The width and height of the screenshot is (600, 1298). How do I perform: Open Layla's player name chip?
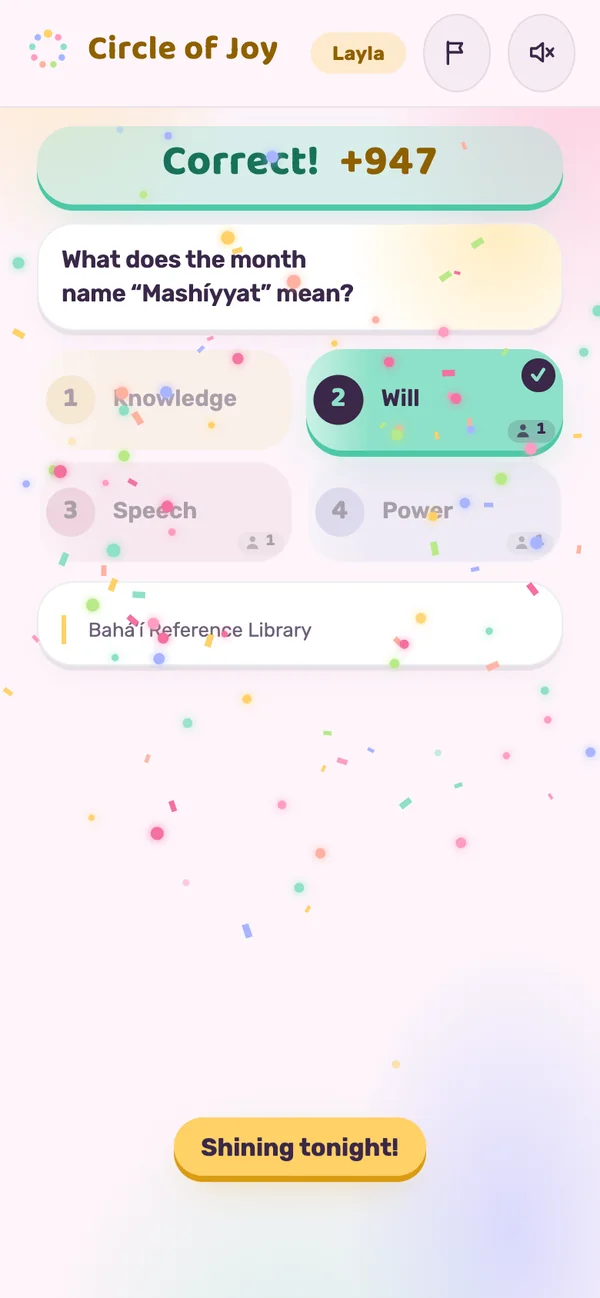[358, 53]
